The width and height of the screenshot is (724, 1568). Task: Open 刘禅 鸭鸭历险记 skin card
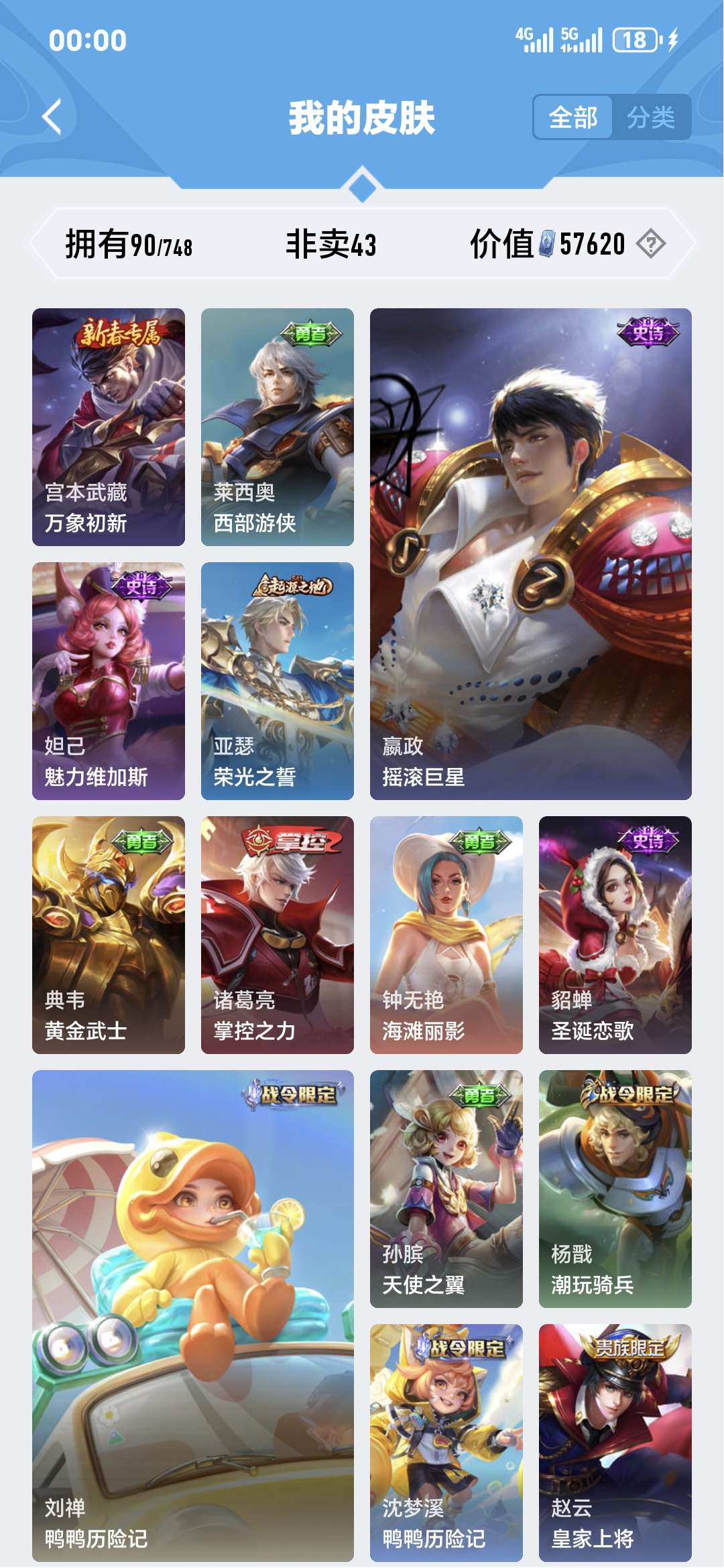point(193,1315)
